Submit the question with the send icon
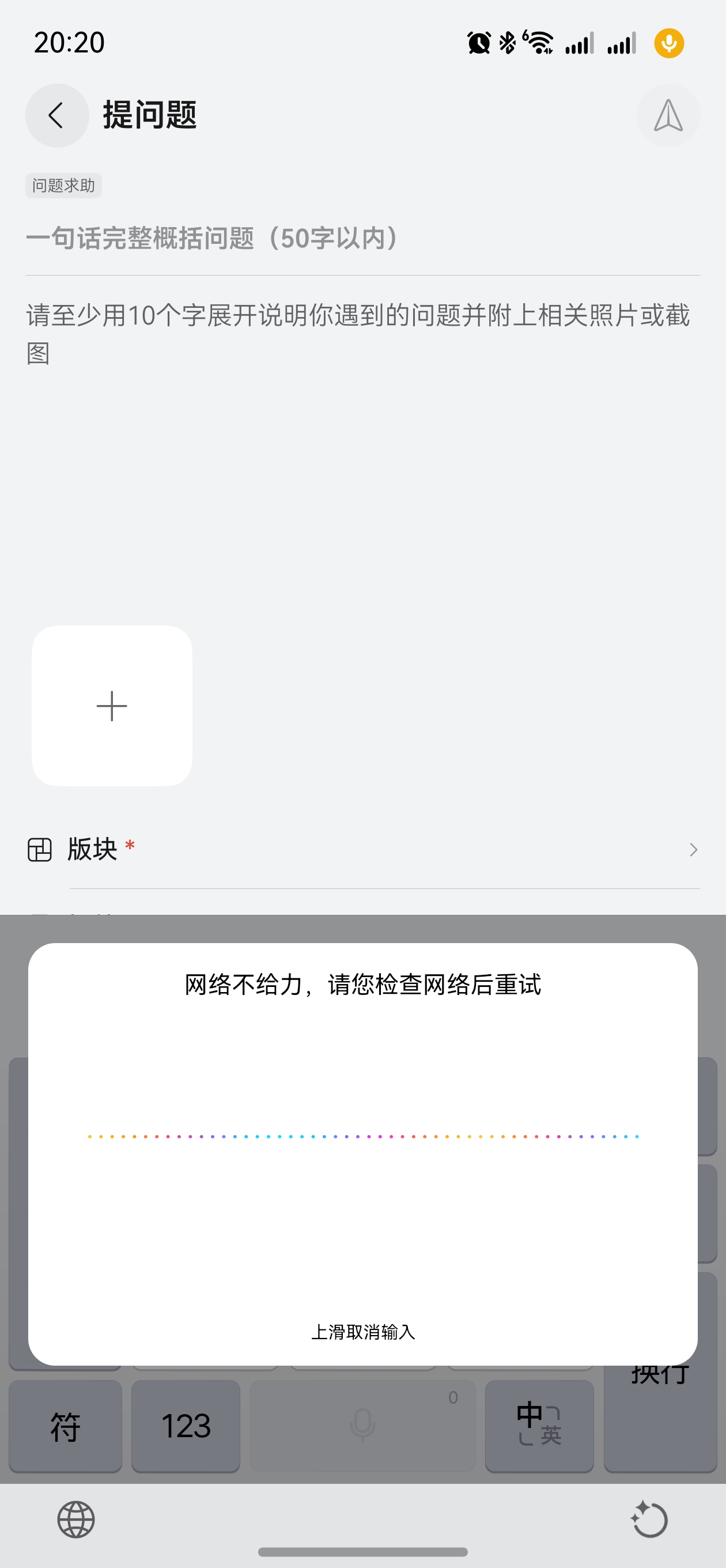Image resolution: width=726 pixels, height=1568 pixels. tap(668, 115)
